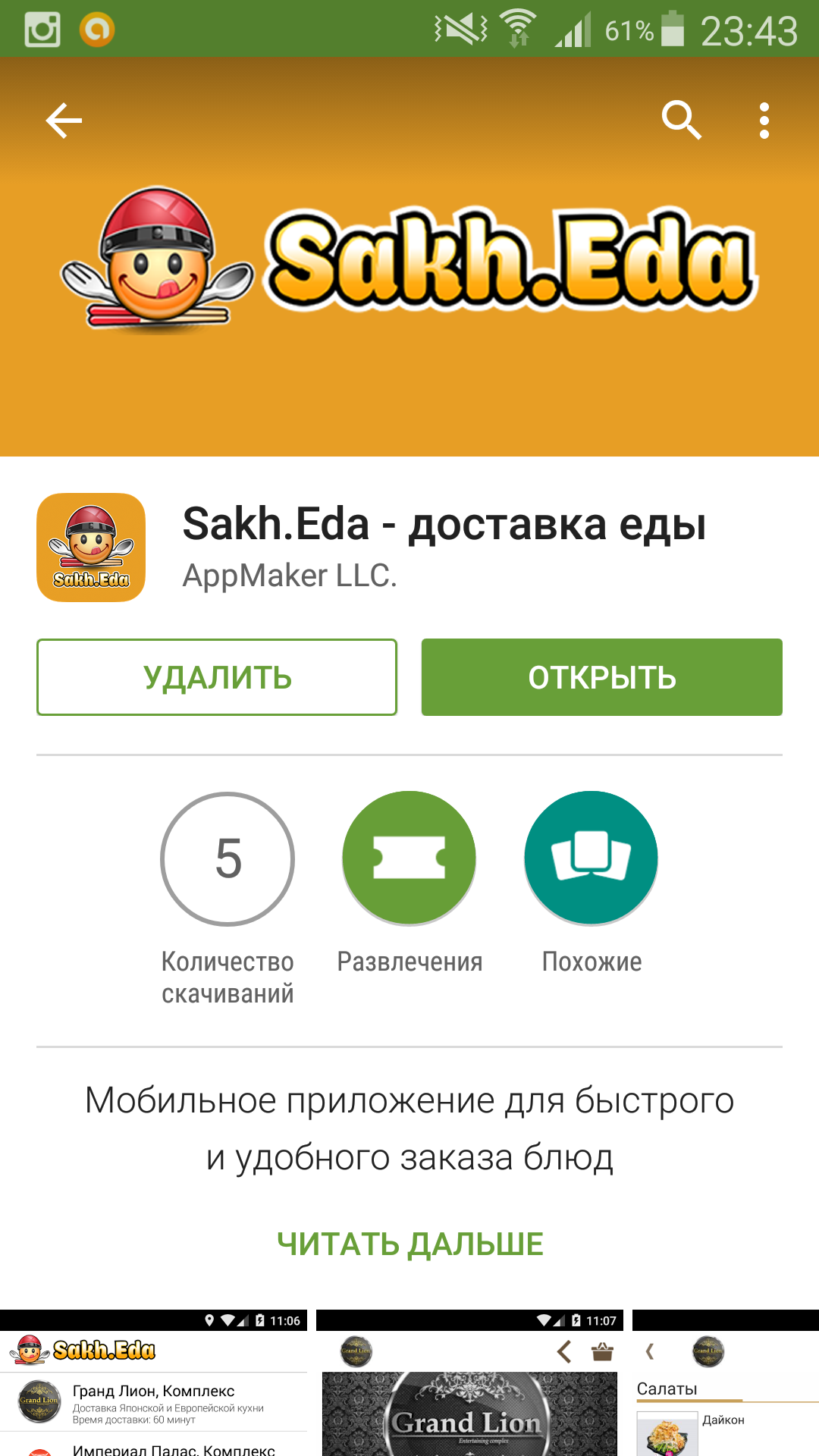Open the three-dot overflow menu
Screen dimensions: 819x1456
[764, 121]
